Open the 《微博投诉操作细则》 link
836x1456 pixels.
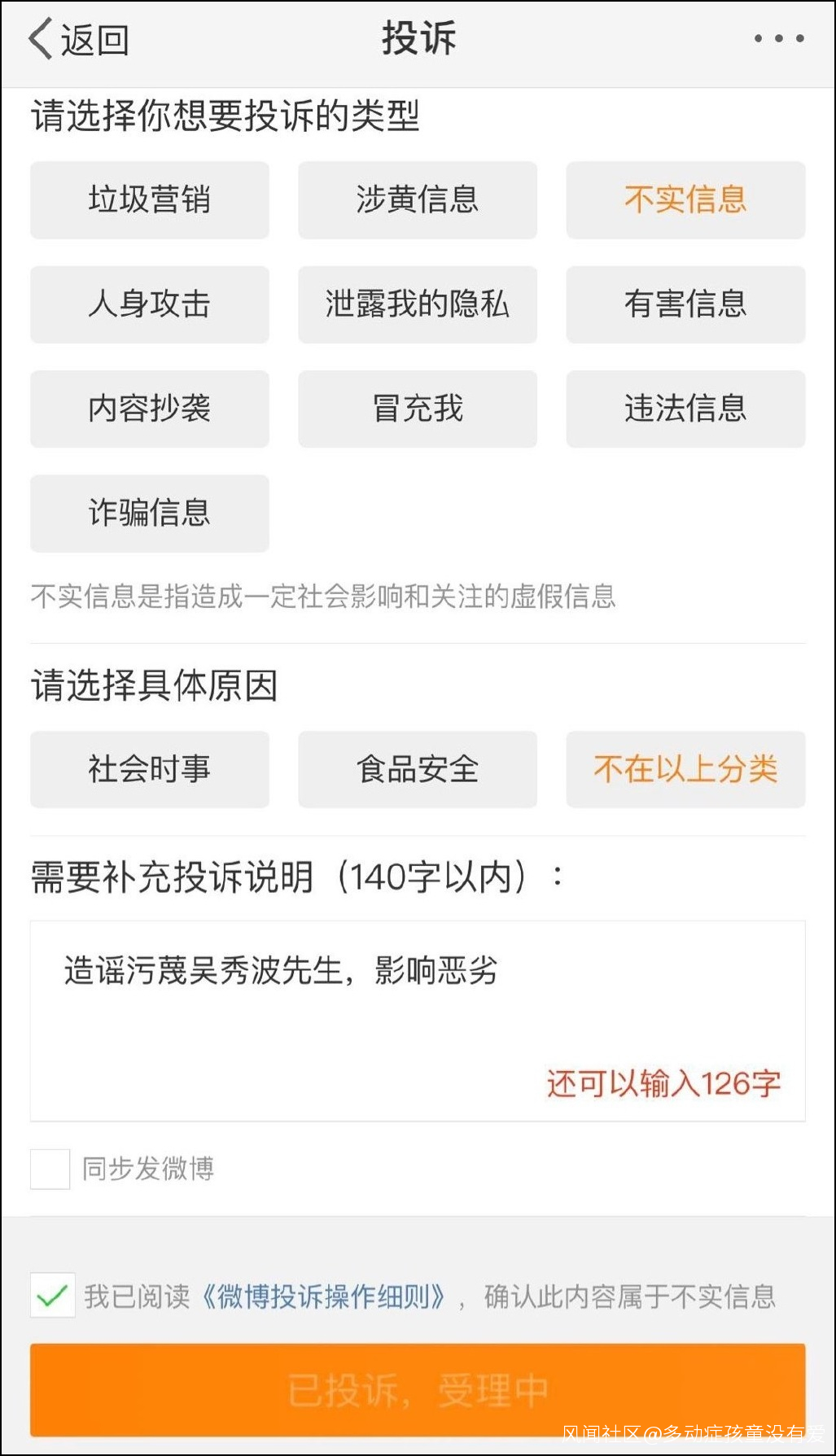coord(324,1296)
